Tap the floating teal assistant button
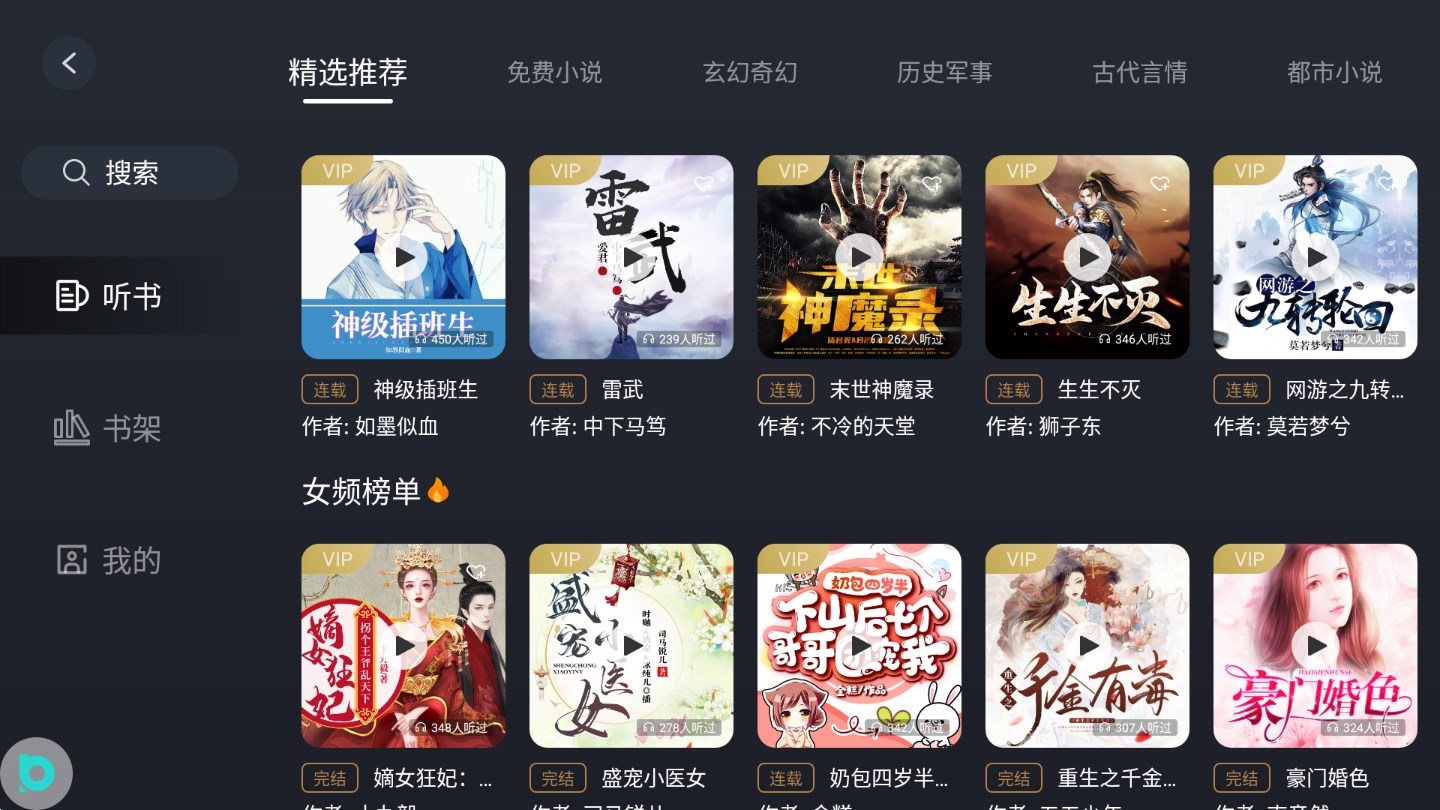The image size is (1440, 810). click(37, 773)
